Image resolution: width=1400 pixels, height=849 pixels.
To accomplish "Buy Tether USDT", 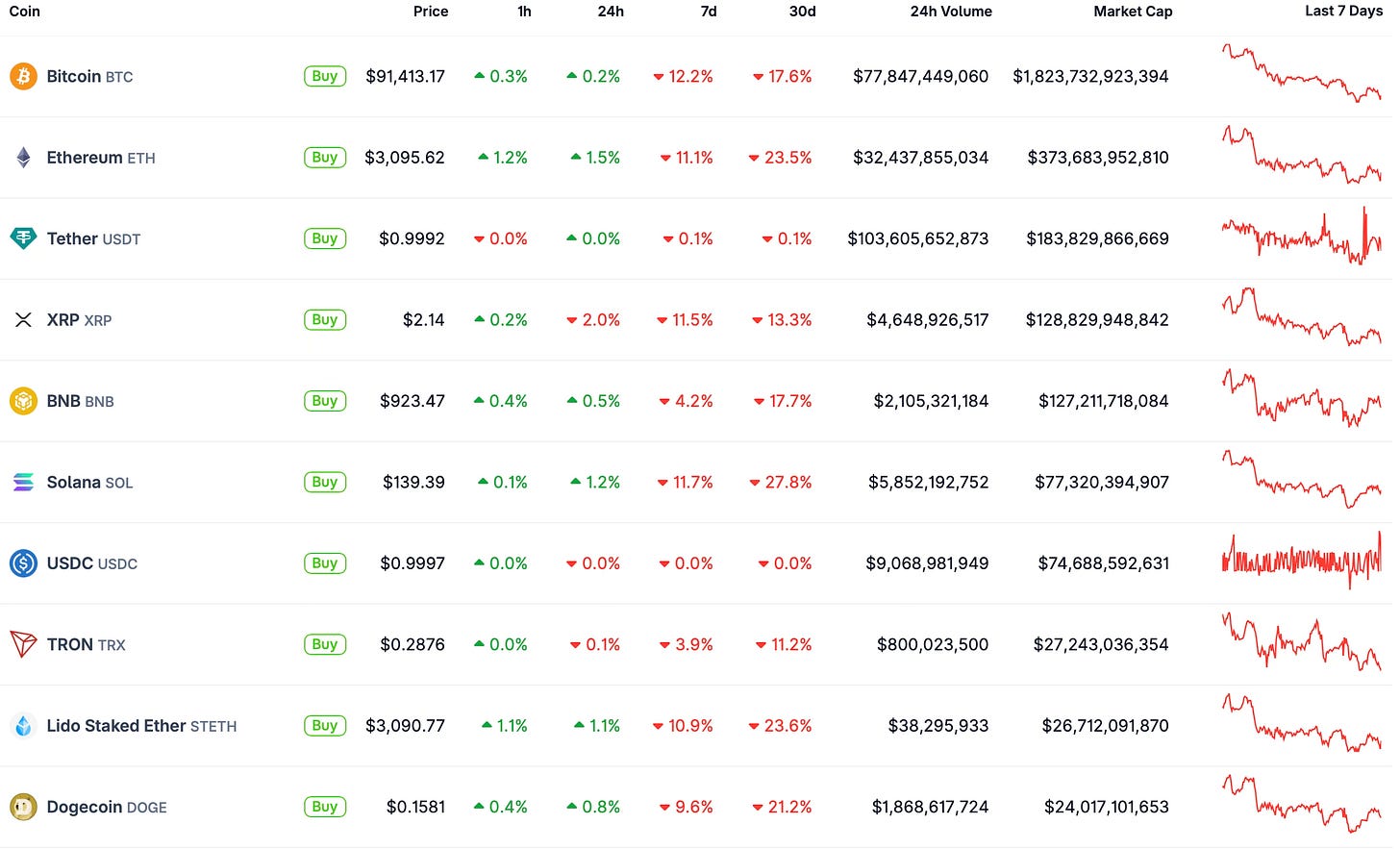I will click(325, 238).
